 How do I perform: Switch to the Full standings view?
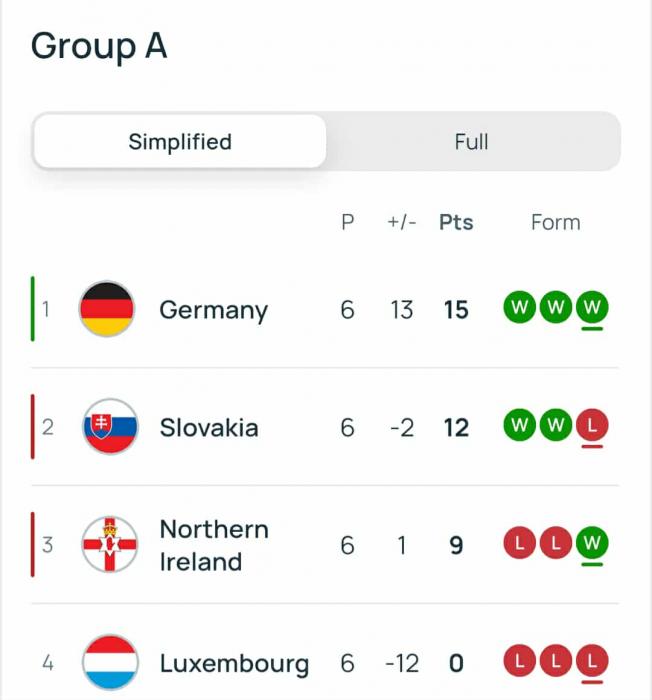pos(471,142)
